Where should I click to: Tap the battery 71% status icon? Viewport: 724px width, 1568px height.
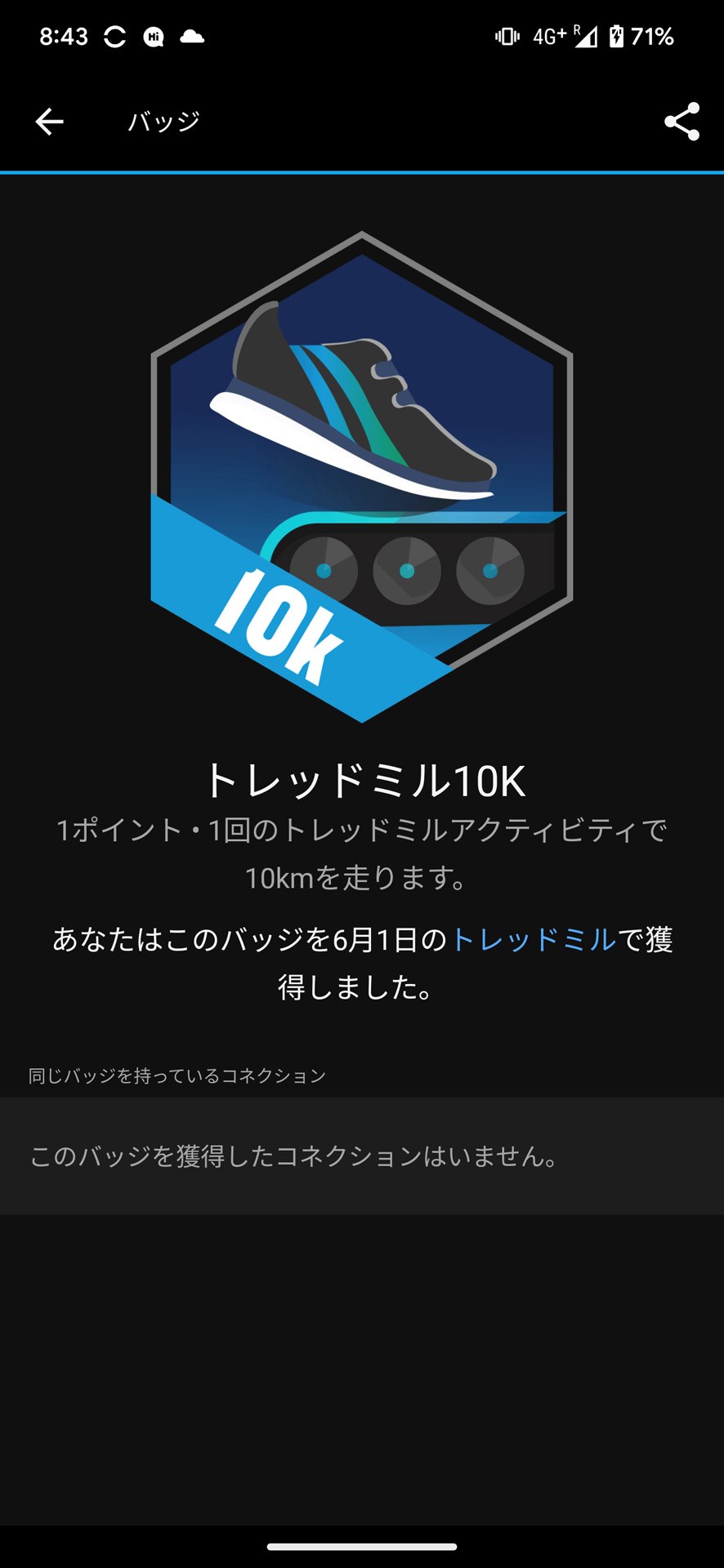pyautogui.click(x=646, y=37)
